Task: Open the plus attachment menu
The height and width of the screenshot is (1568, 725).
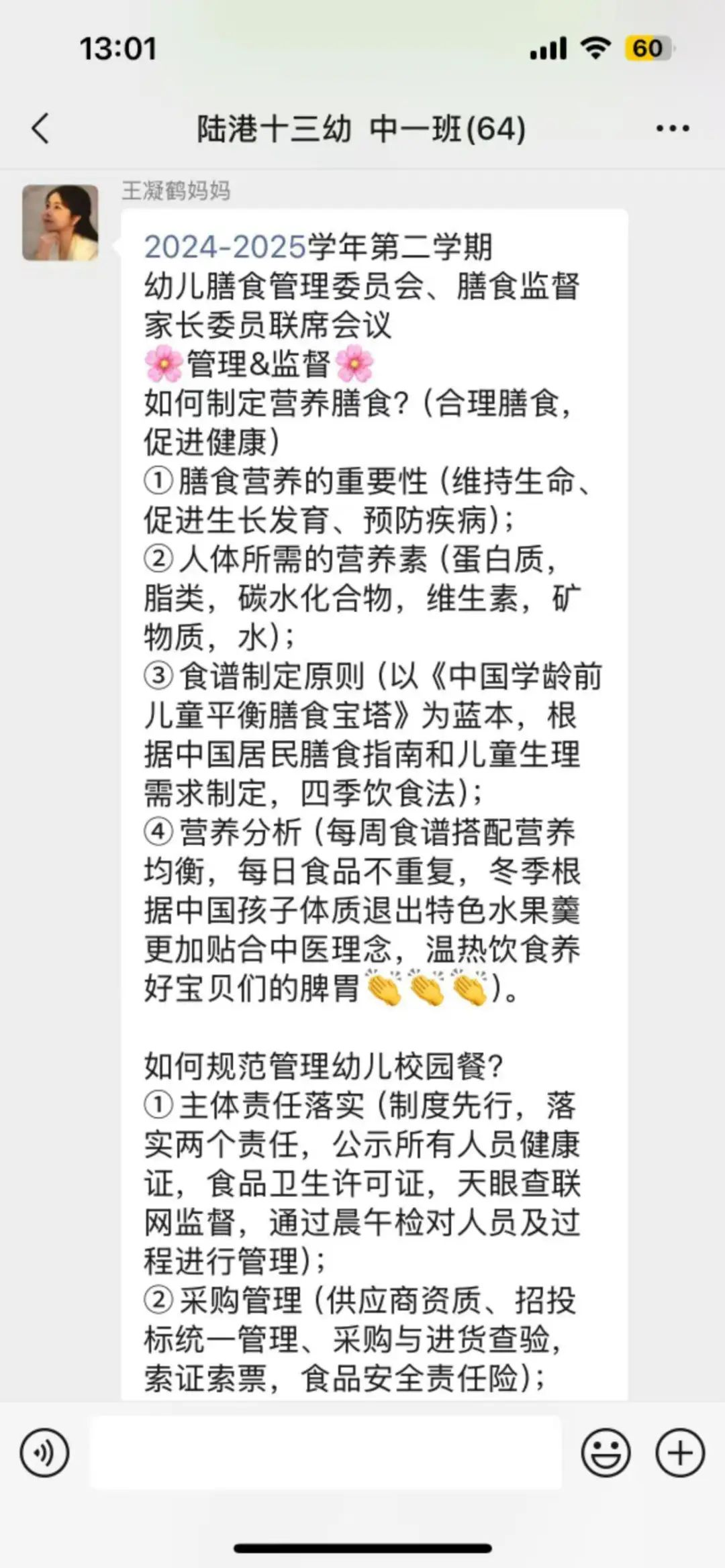Action: (679, 1453)
